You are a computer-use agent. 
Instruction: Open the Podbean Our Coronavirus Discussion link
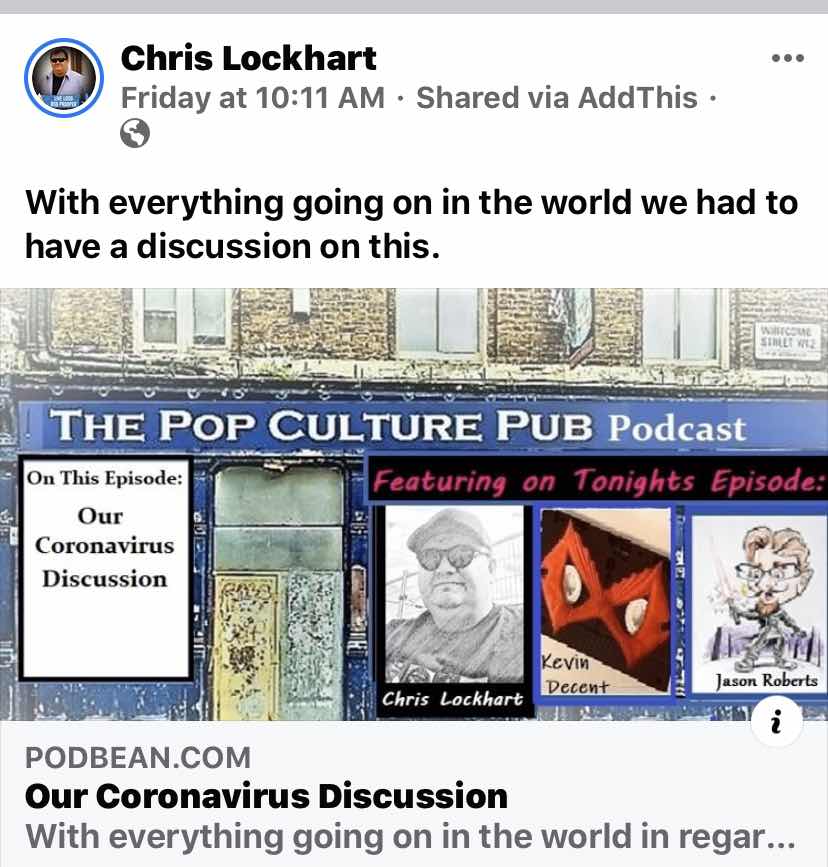(267, 796)
